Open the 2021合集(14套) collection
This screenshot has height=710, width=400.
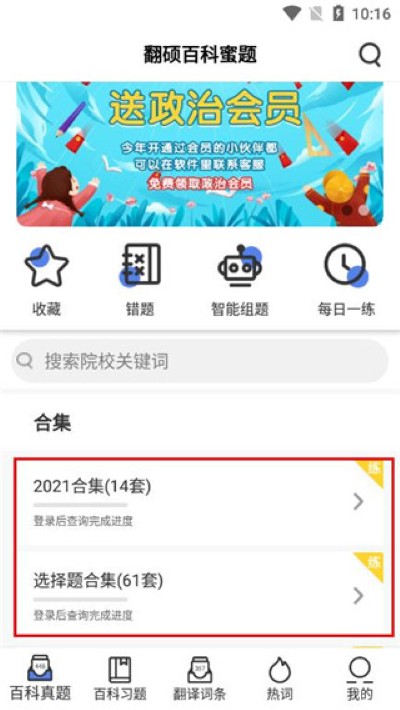(x=203, y=503)
